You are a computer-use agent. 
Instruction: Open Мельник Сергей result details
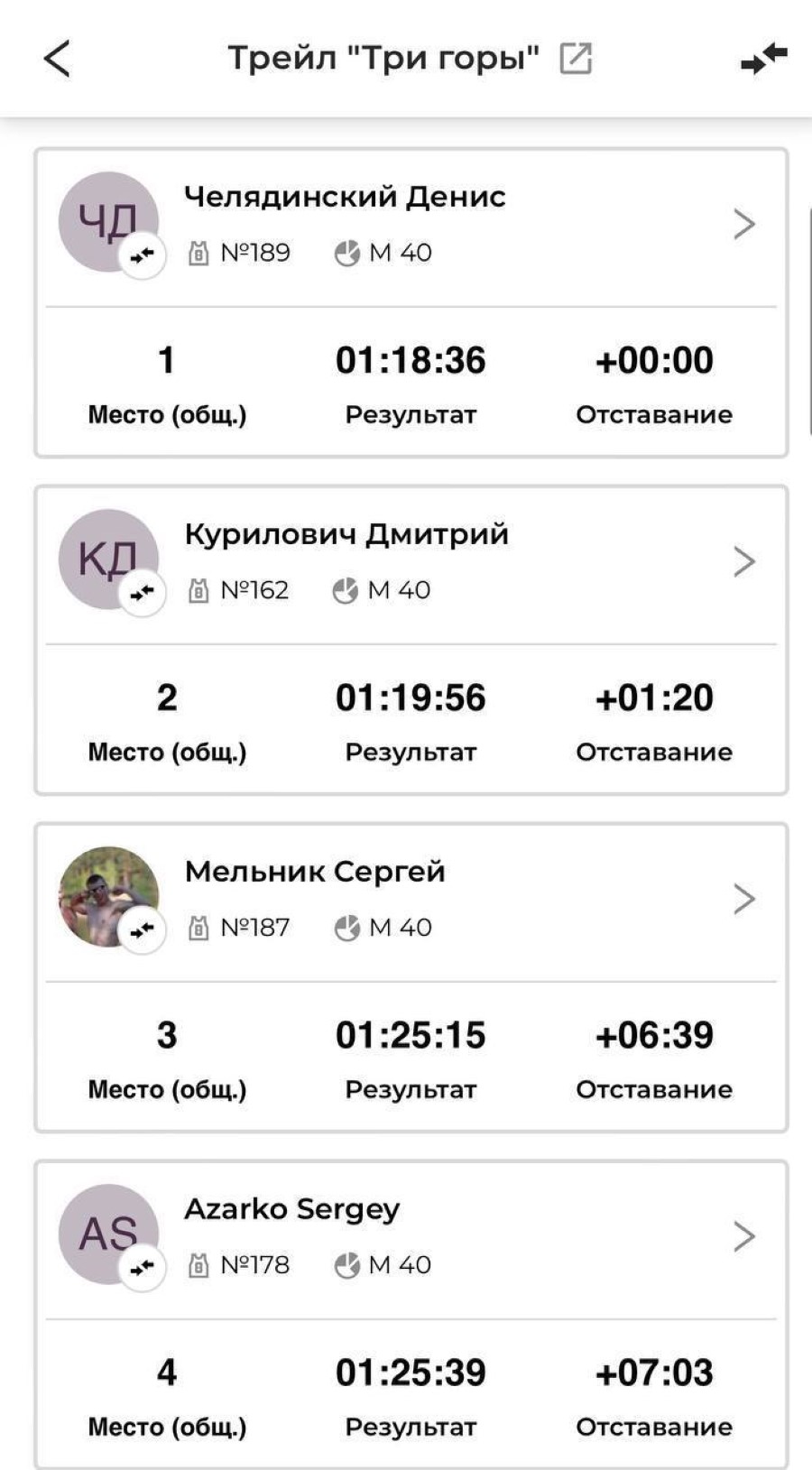tap(743, 899)
